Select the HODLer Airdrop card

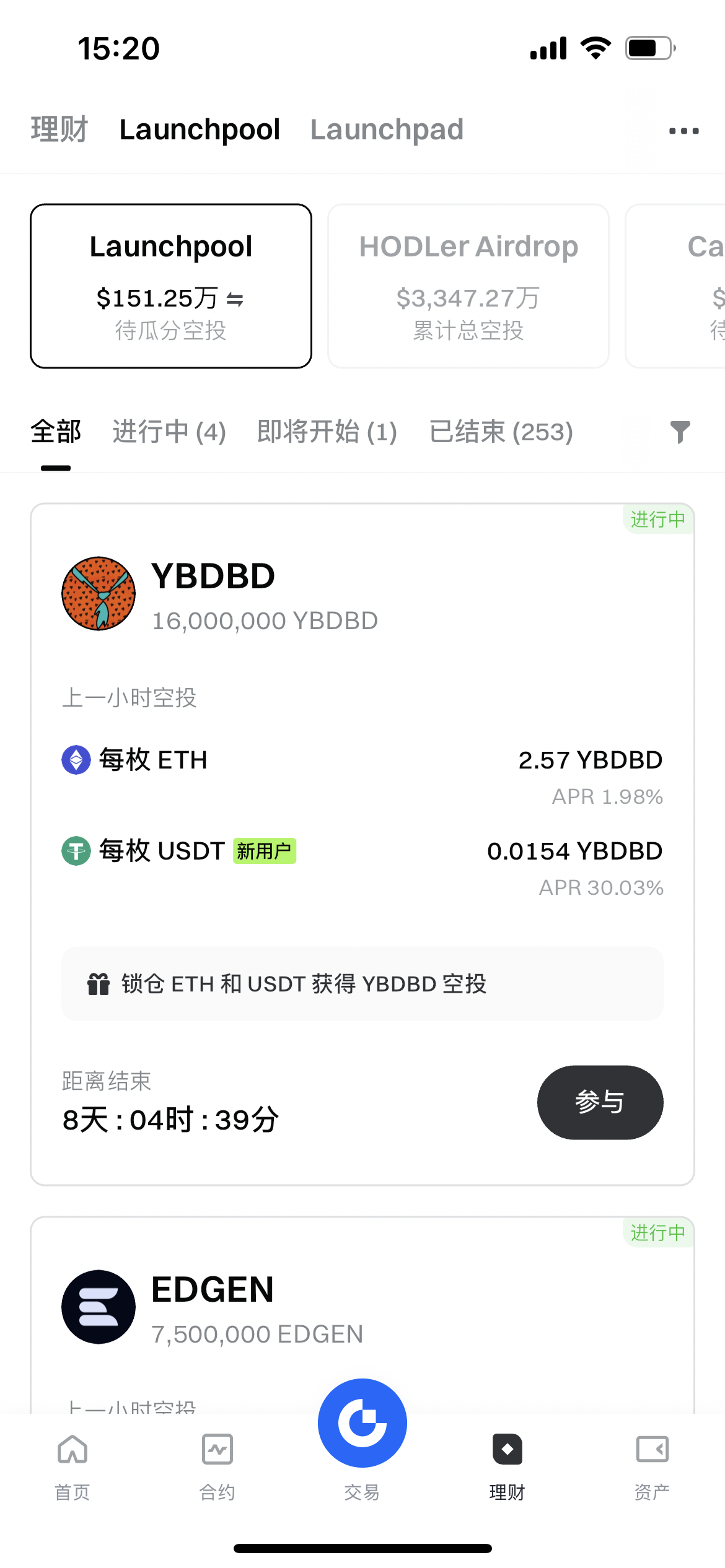pos(468,286)
